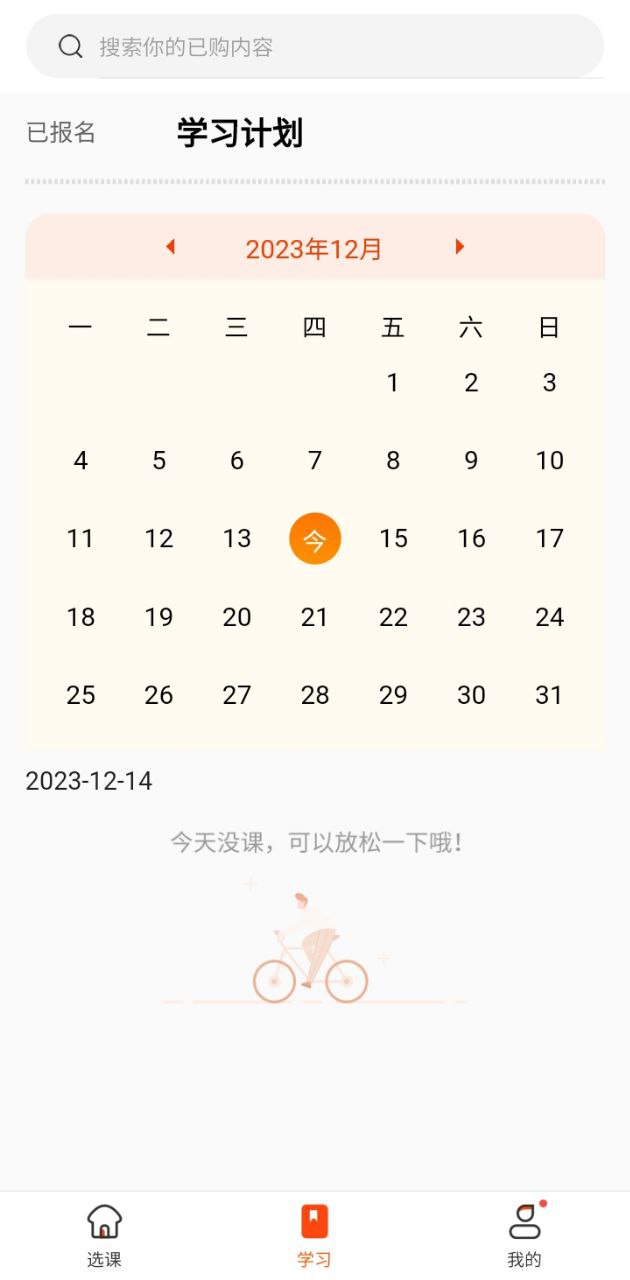Switch to the 已报名 tab

click(x=61, y=132)
